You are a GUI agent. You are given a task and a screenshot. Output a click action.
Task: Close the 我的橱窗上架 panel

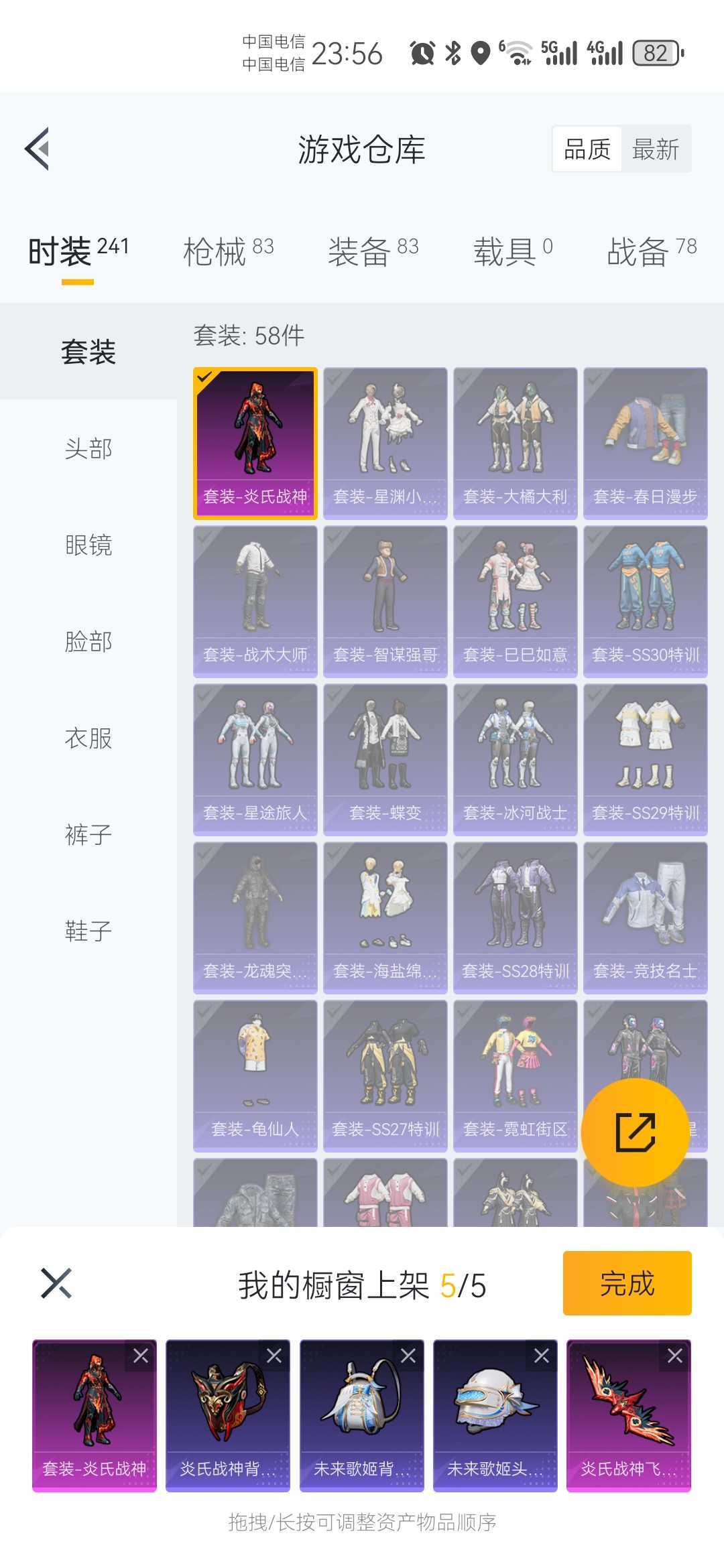point(56,1283)
